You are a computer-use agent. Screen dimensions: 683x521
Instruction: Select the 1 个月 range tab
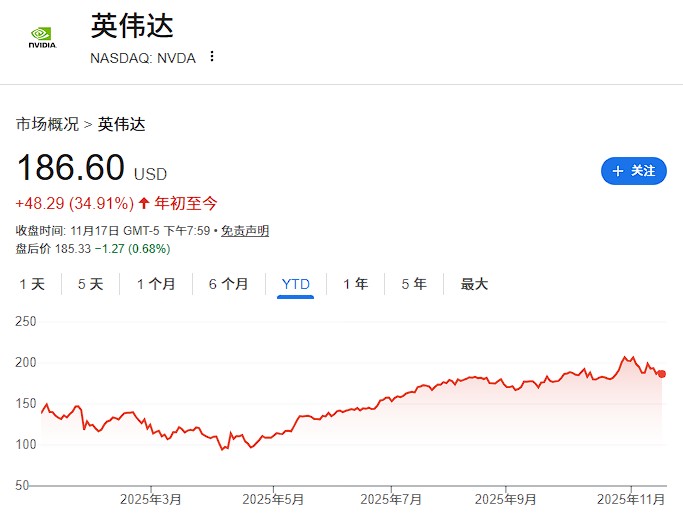[156, 284]
